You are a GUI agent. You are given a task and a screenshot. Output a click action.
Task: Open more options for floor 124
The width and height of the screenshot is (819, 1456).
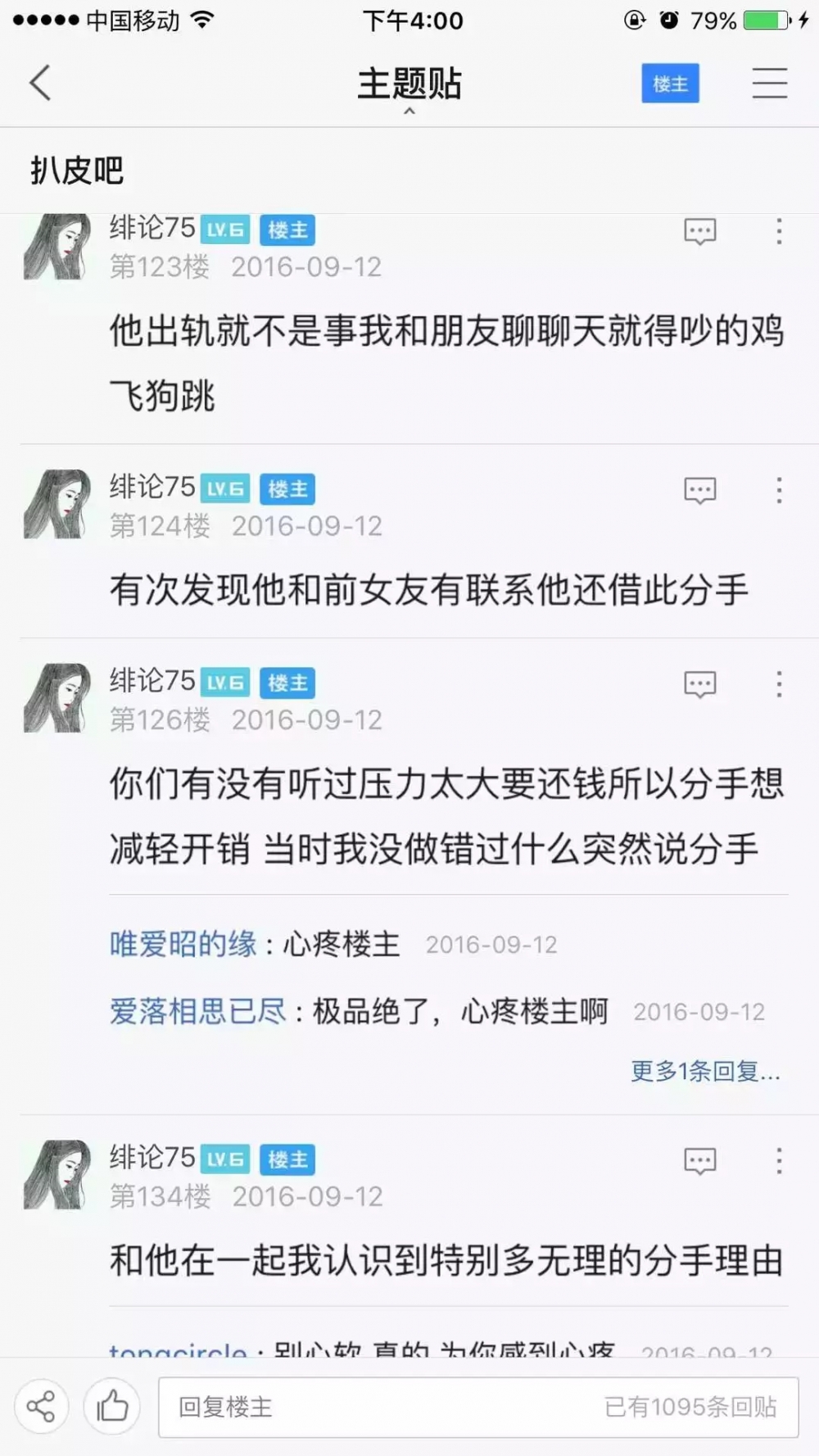(x=779, y=490)
